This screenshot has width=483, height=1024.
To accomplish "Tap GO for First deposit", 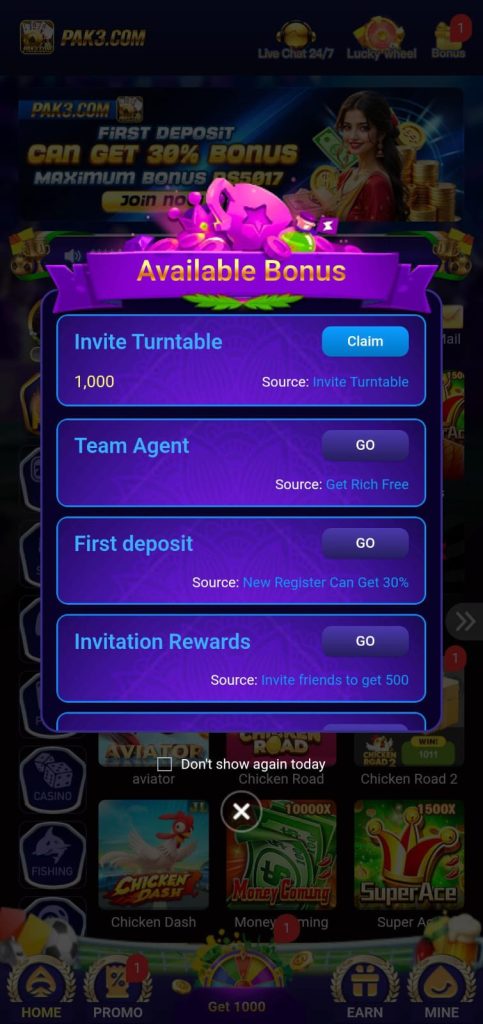I will pyautogui.click(x=365, y=543).
